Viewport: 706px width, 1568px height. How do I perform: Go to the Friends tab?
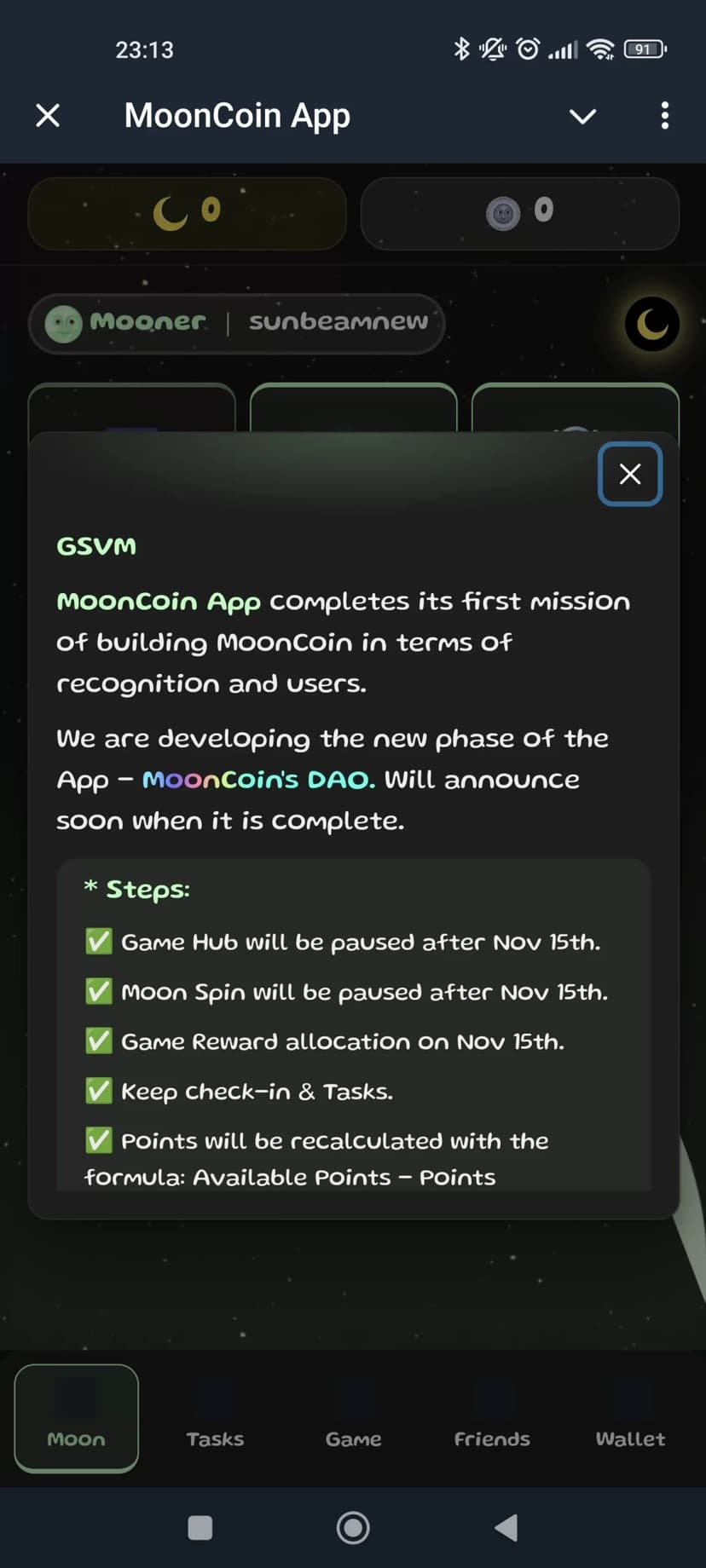click(492, 1419)
